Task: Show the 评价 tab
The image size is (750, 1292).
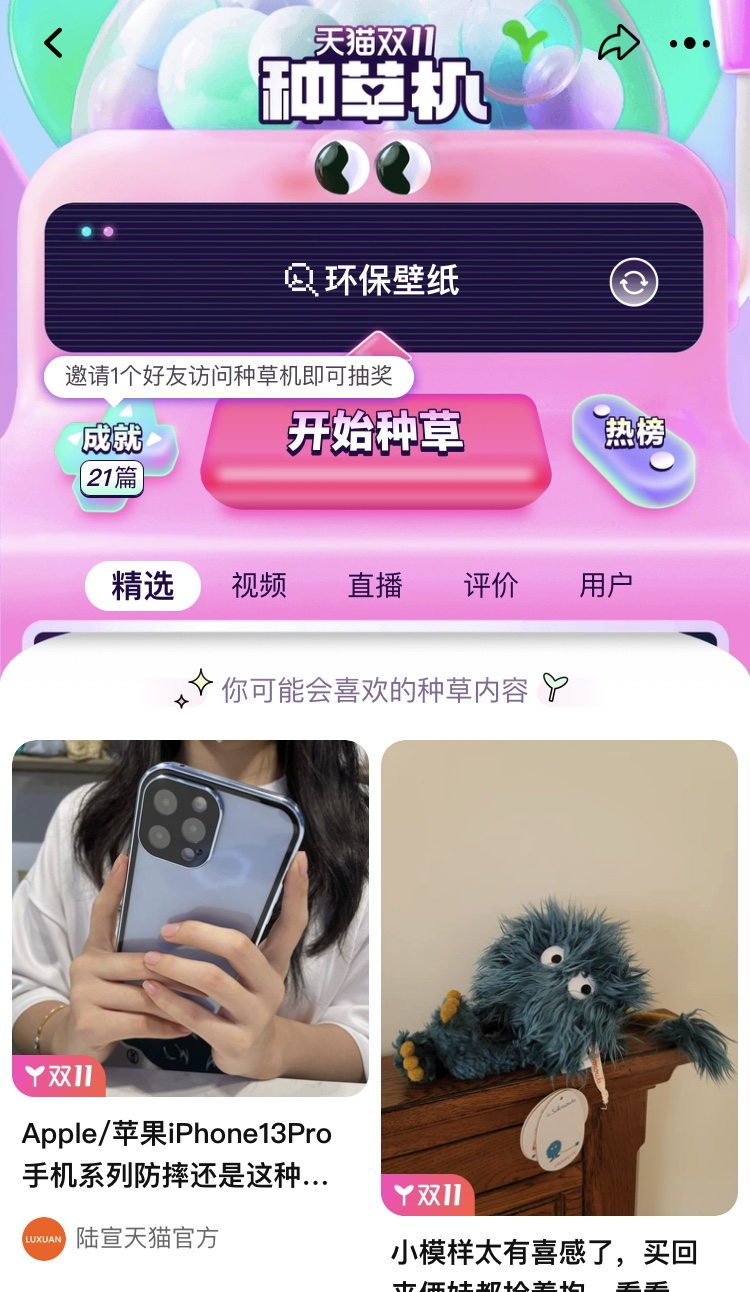Action: coord(491,586)
